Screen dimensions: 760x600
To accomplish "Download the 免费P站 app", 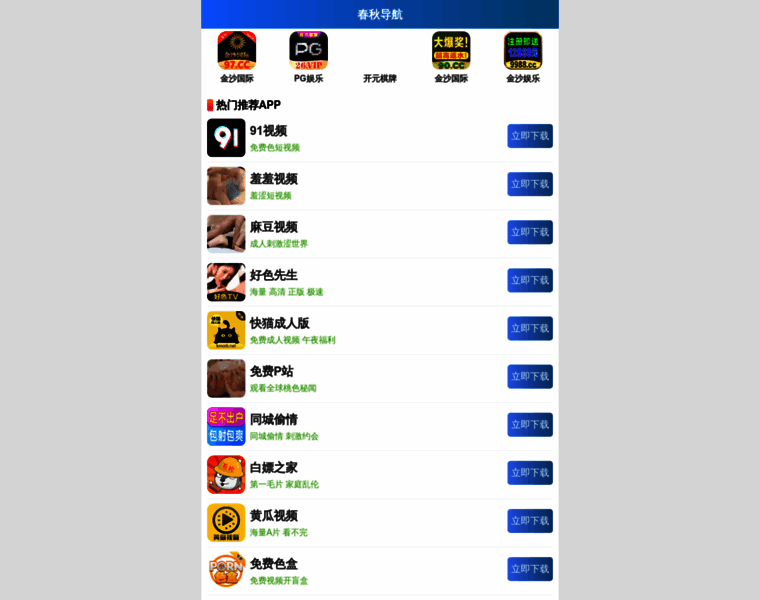I will [x=530, y=376].
